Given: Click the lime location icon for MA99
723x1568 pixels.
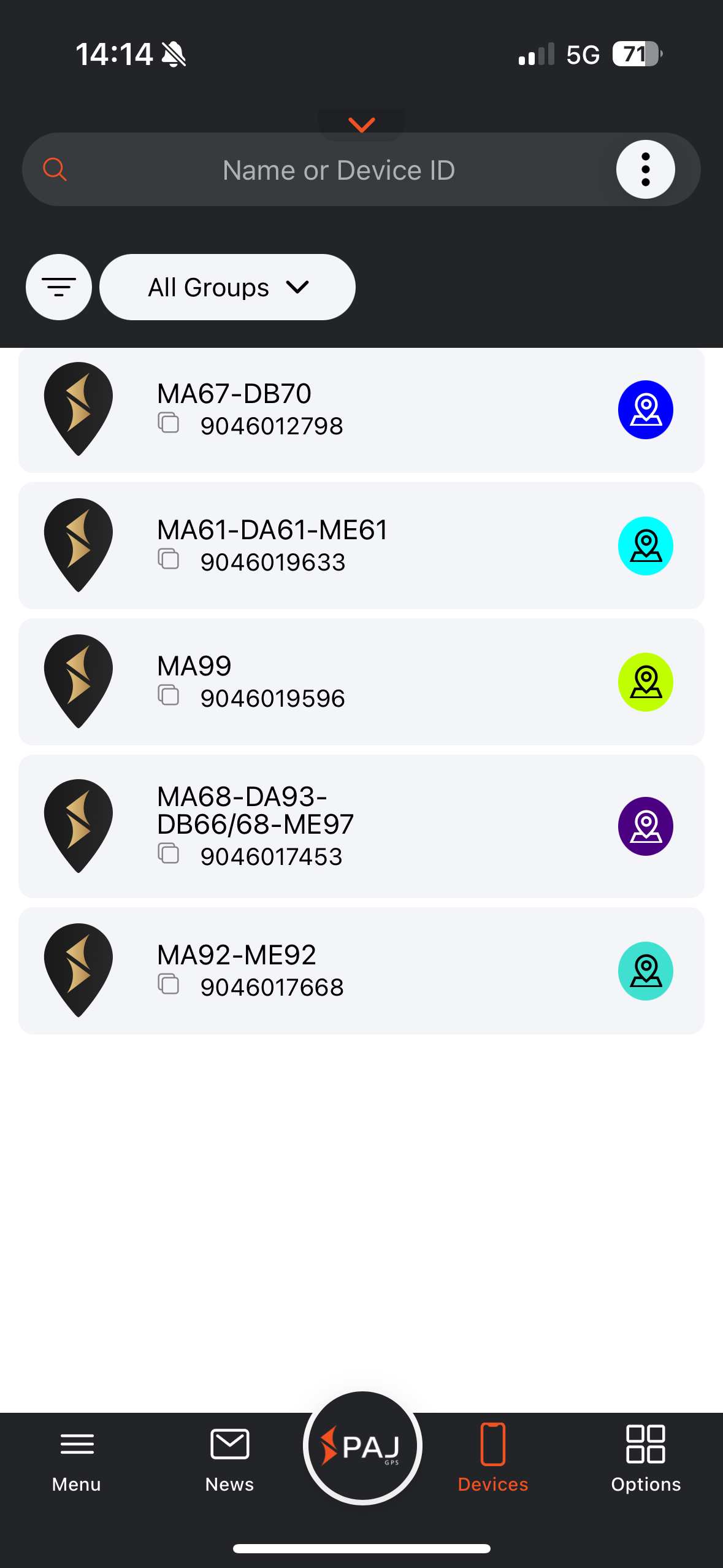Looking at the screenshot, I should pyautogui.click(x=645, y=682).
